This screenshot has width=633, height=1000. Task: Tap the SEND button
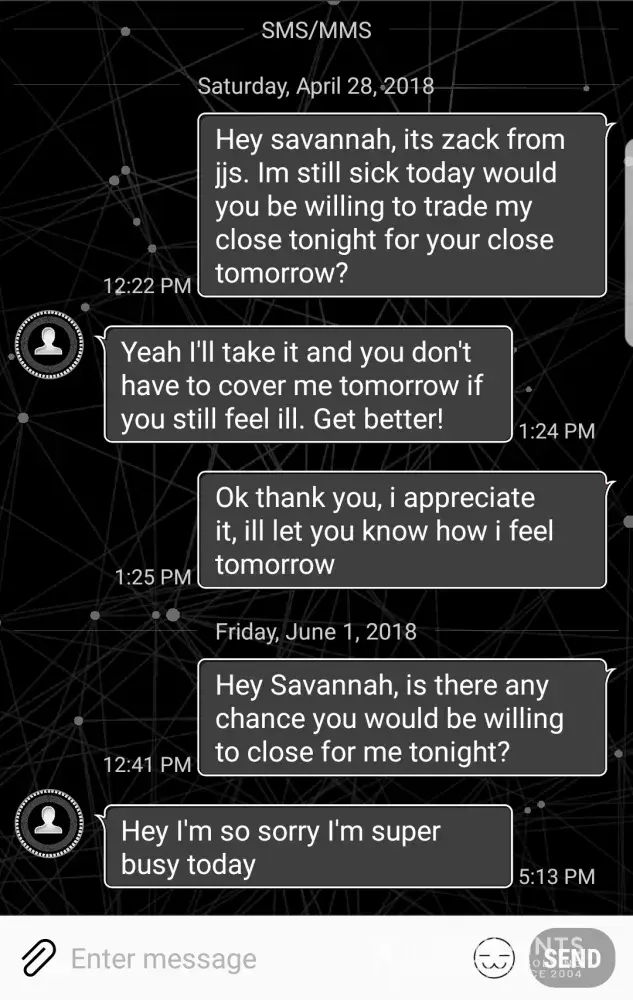point(573,959)
